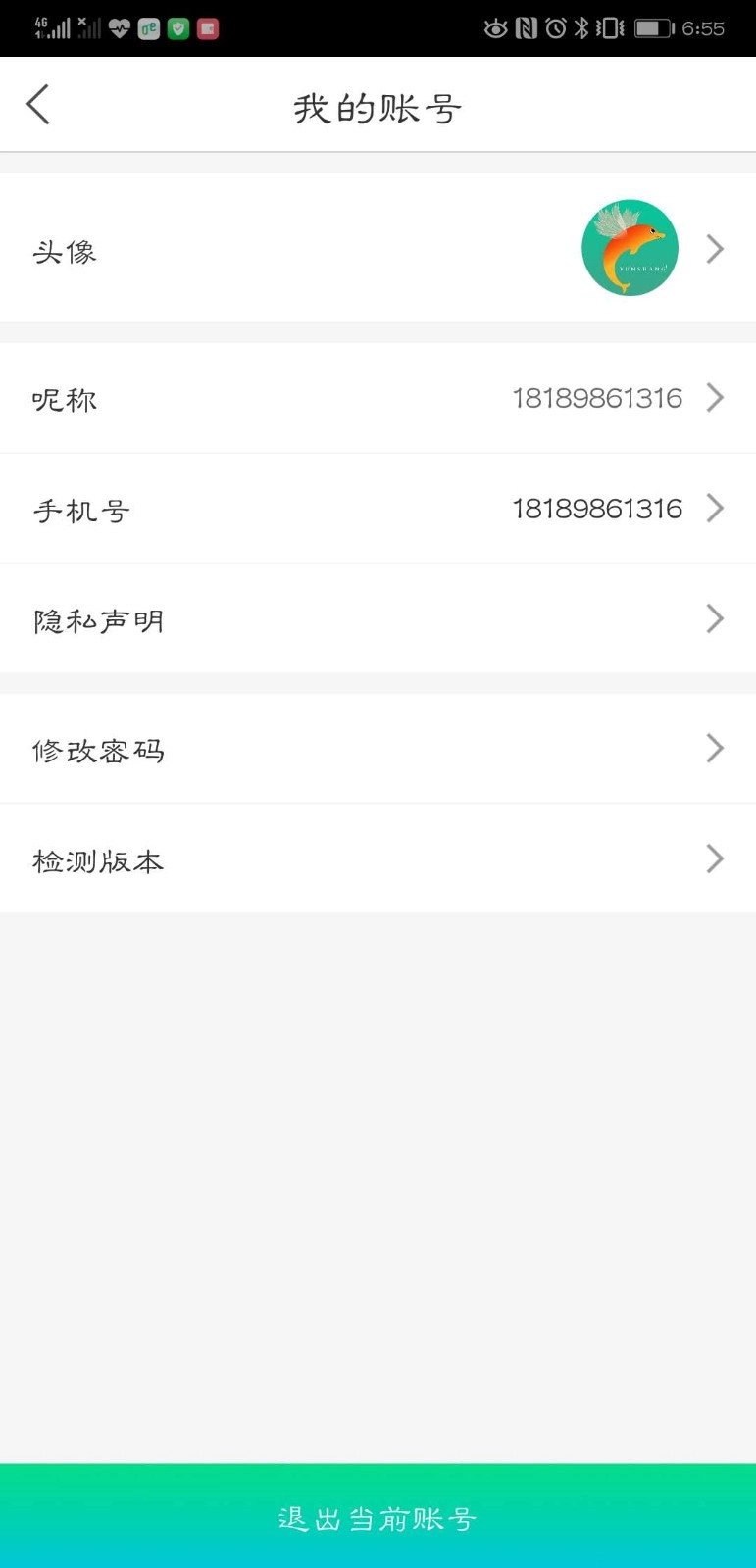756x1568 pixels.
Task: Open the profile avatar picture
Action: coord(629,248)
